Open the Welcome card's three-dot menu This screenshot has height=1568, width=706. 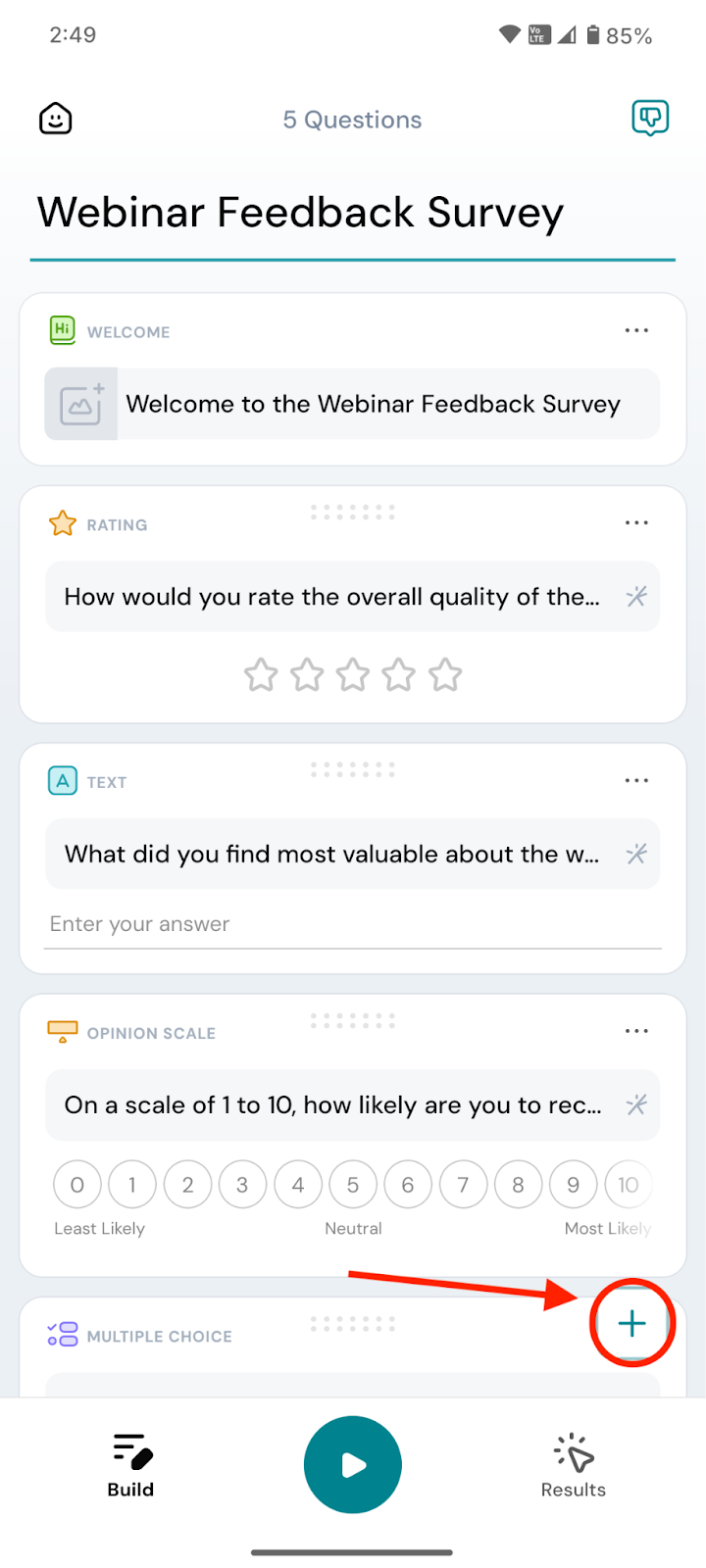(x=636, y=331)
